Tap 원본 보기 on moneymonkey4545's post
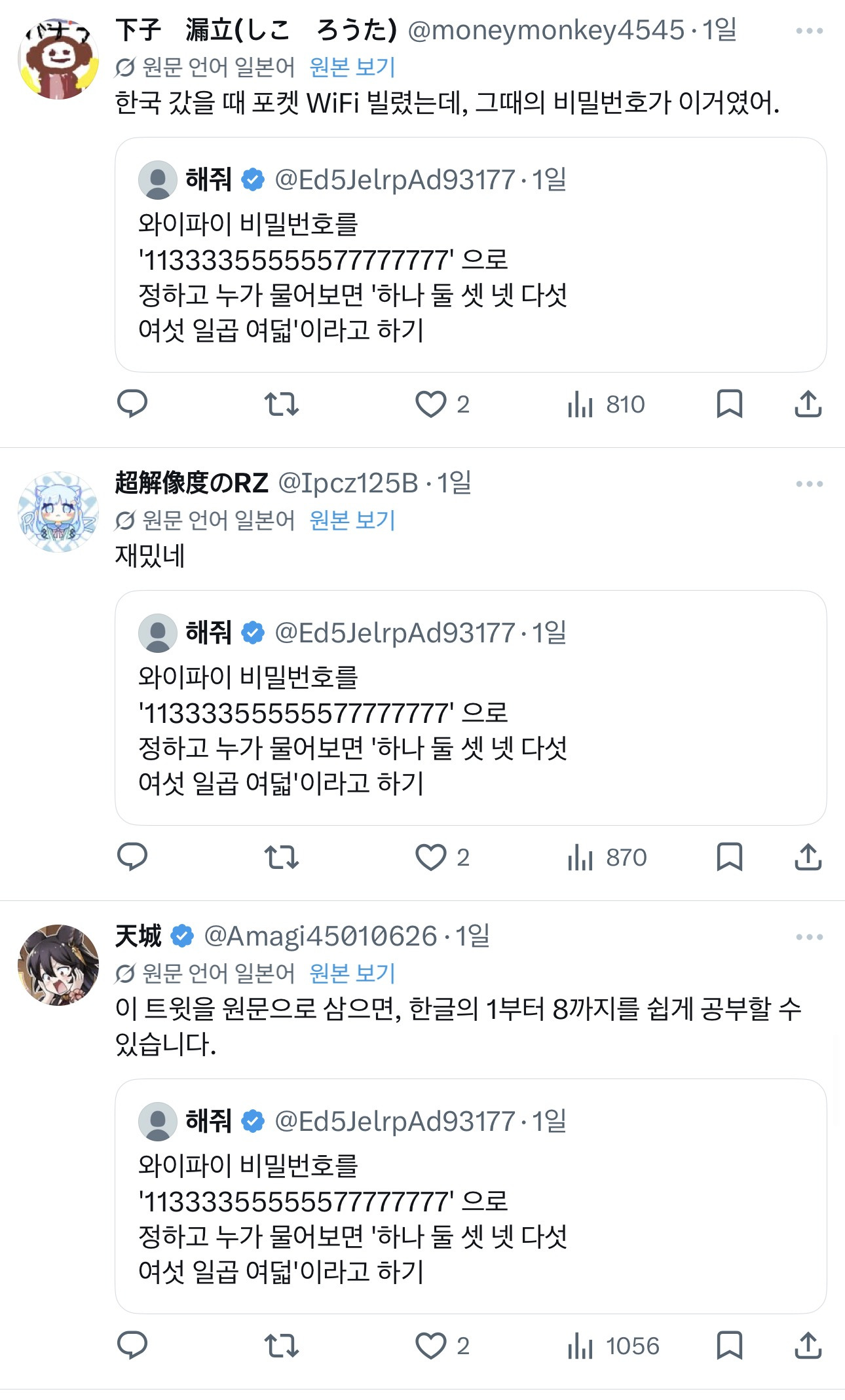The image size is (845, 1400). click(352, 67)
